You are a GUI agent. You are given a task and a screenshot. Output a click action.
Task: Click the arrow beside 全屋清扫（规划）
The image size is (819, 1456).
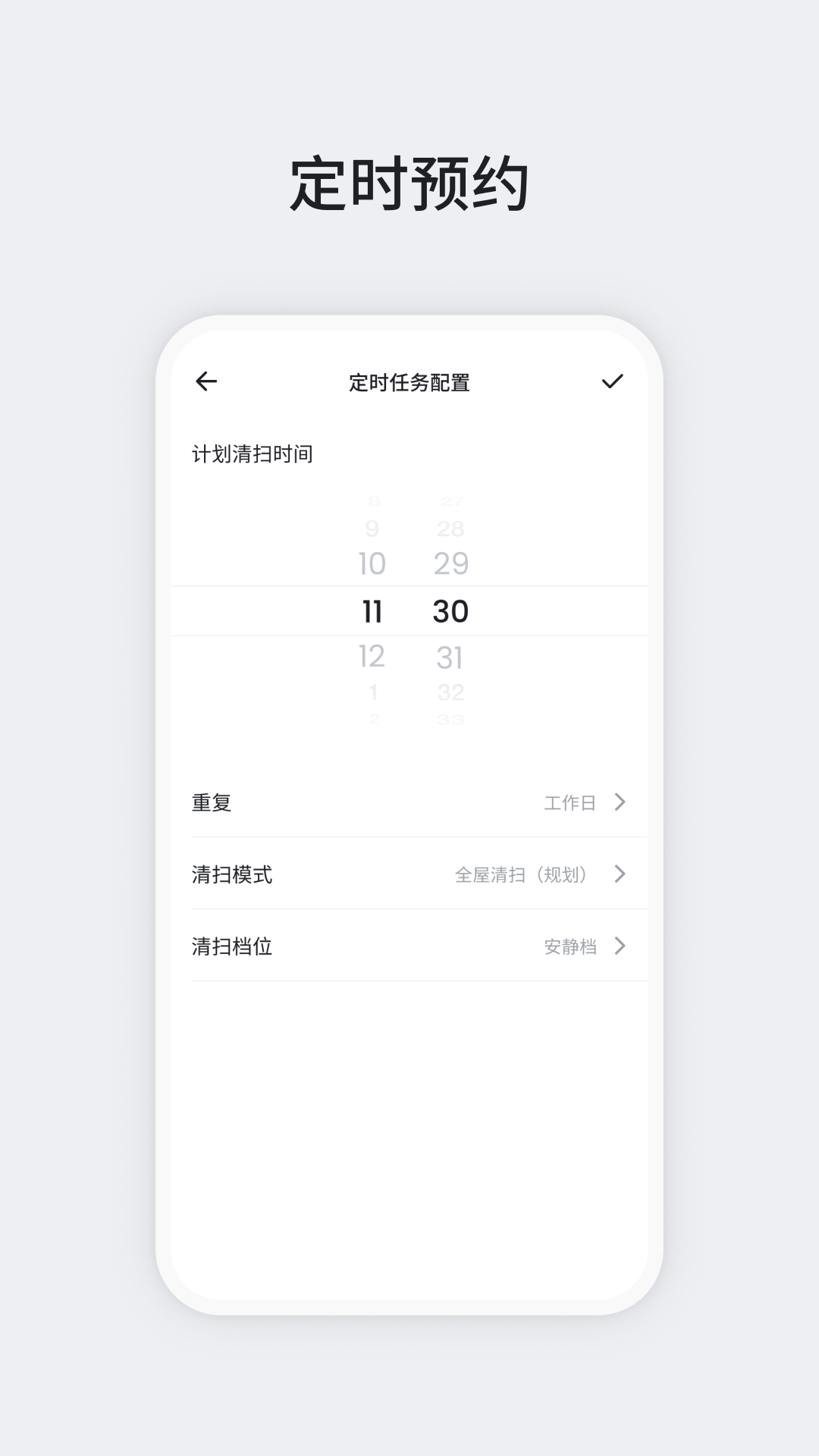tap(622, 874)
